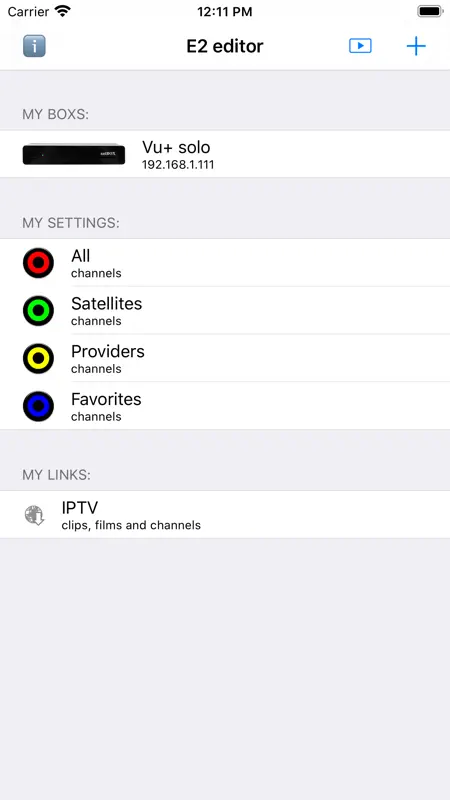Add a new item with plus
This screenshot has height=800, width=450.
pos(416,46)
